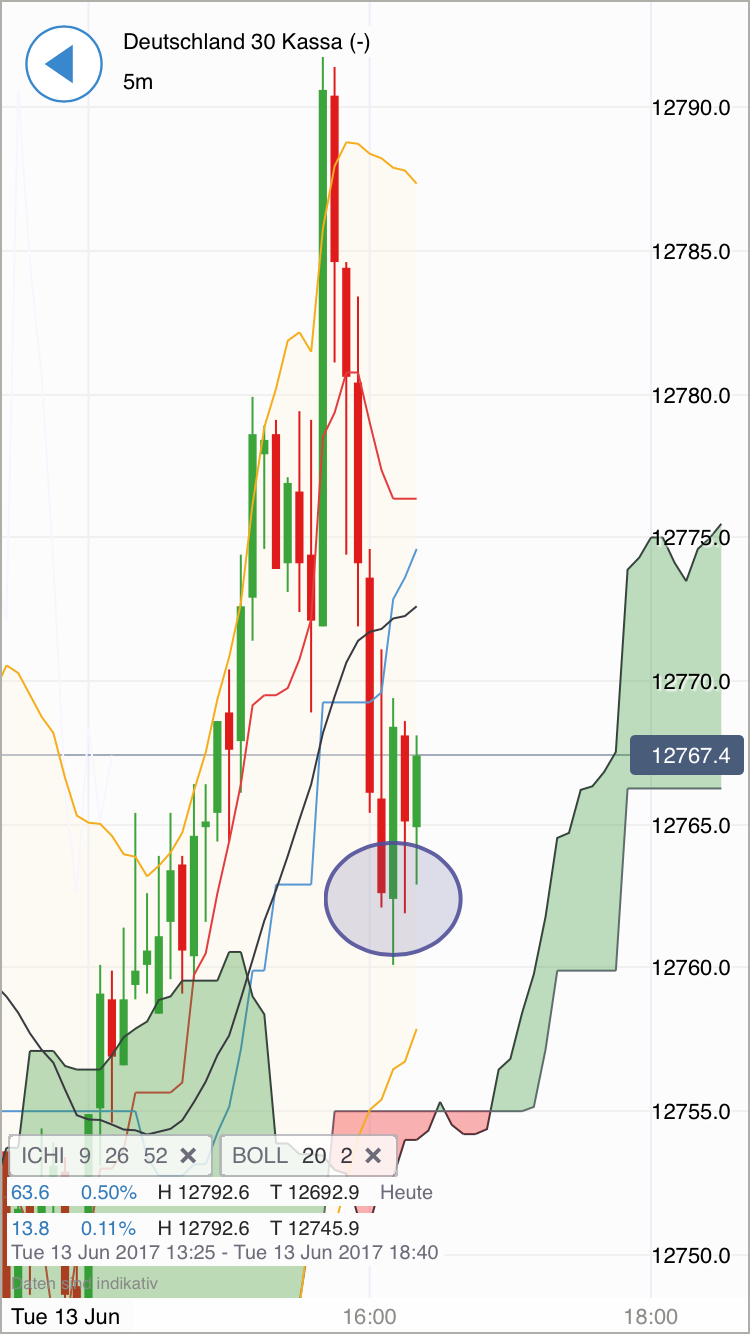Click the 12790.0 price axis label
This screenshot has height=1334, width=750.
point(690,108)
